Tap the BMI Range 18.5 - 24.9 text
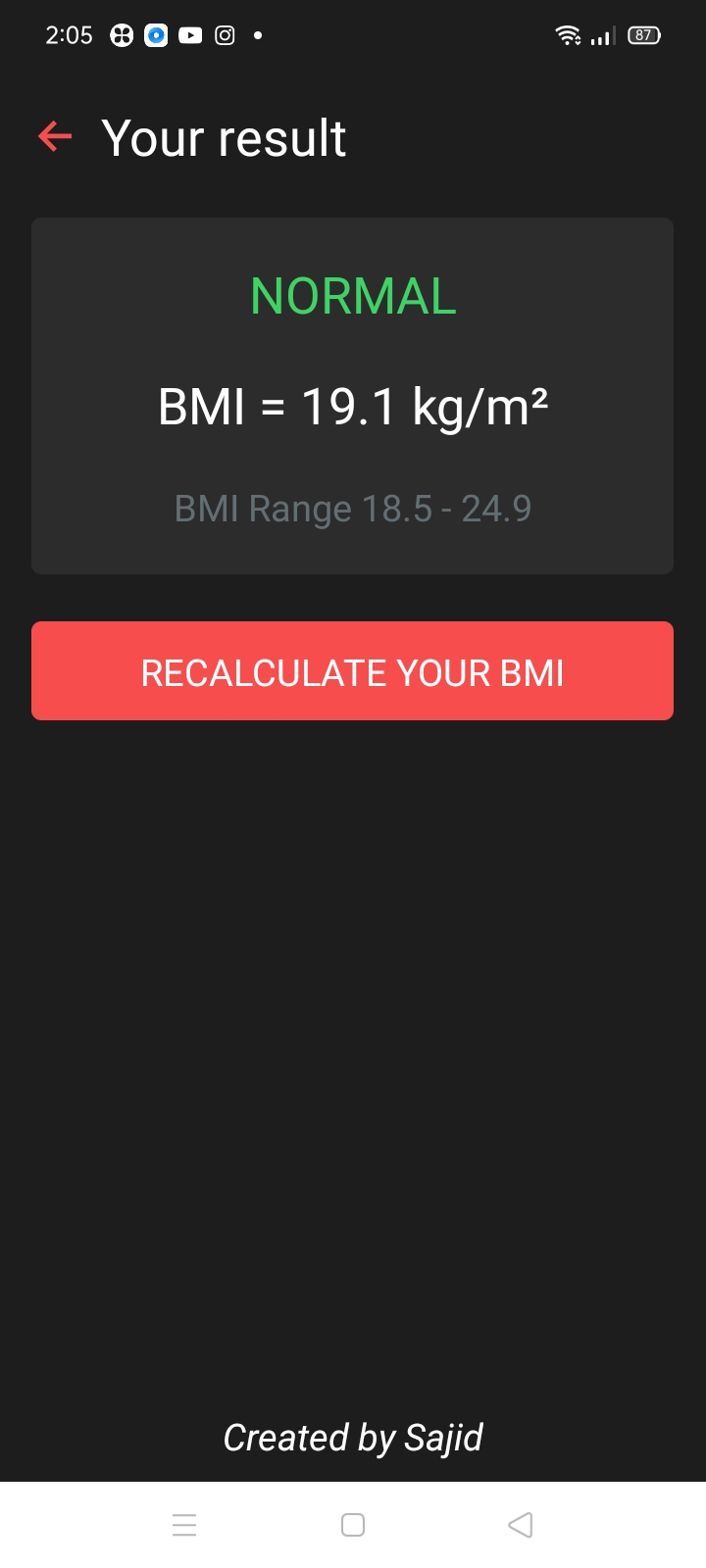 click(x=352, y=509)
